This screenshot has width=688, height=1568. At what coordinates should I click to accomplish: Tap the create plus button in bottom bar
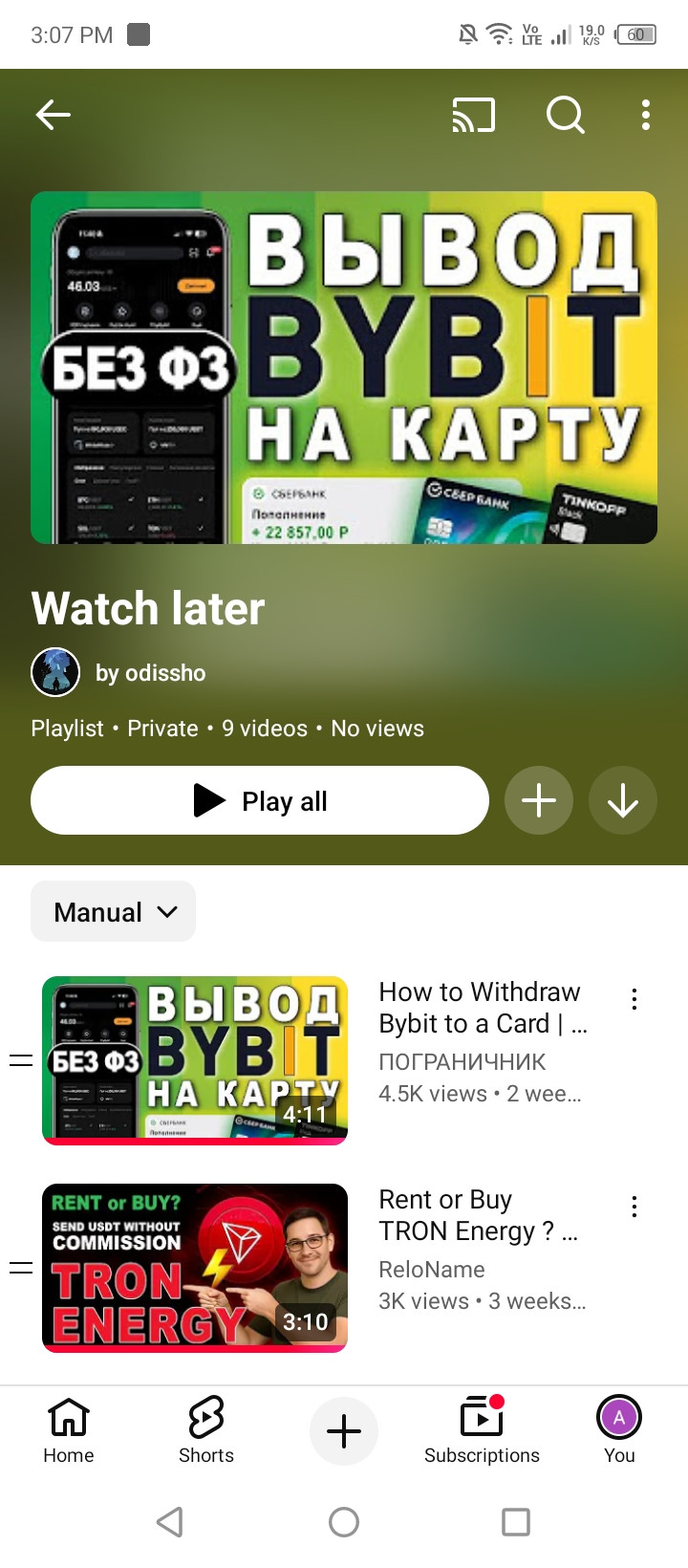coord(344,1431)
